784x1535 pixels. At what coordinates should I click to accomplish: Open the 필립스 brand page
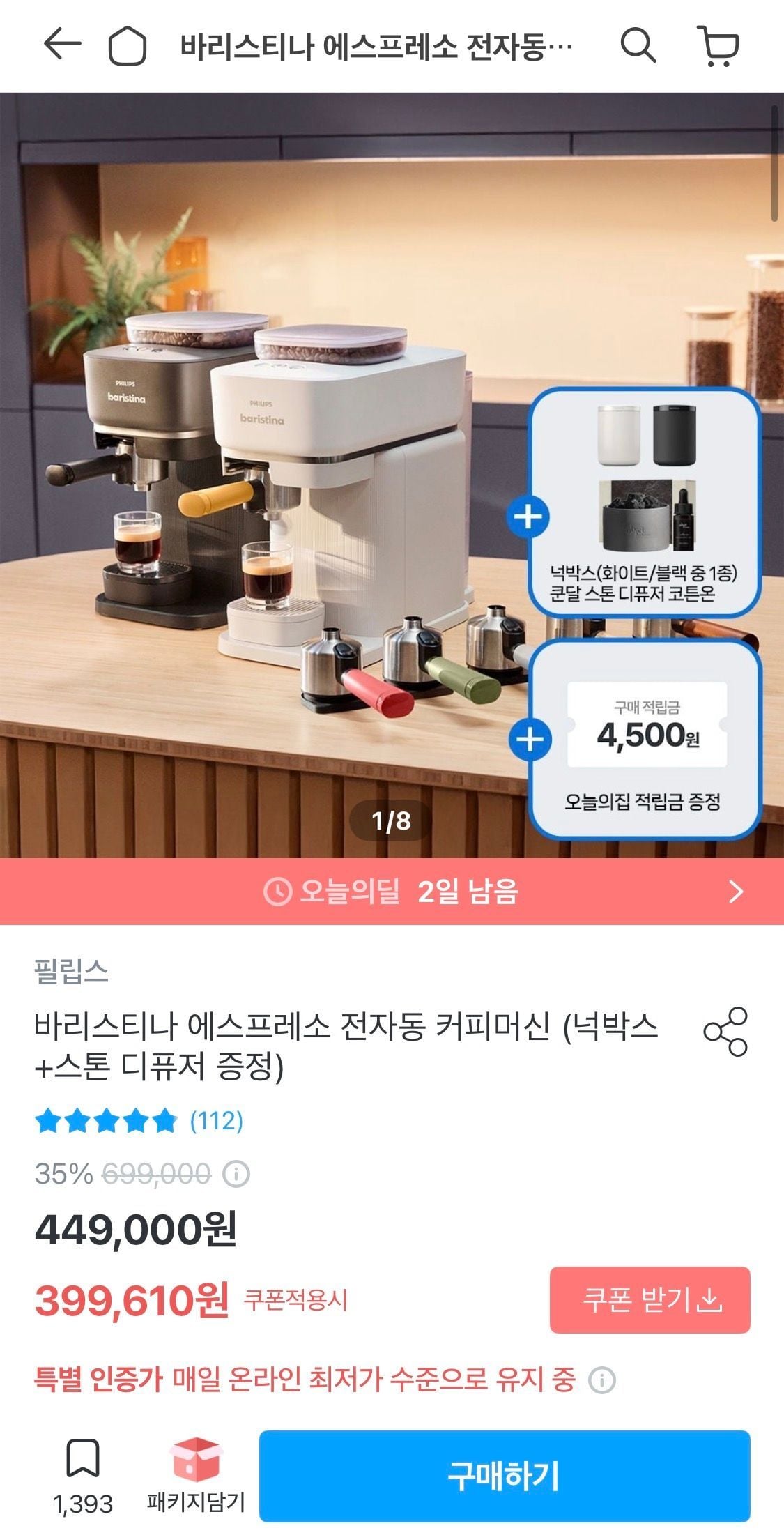point(71,971)
